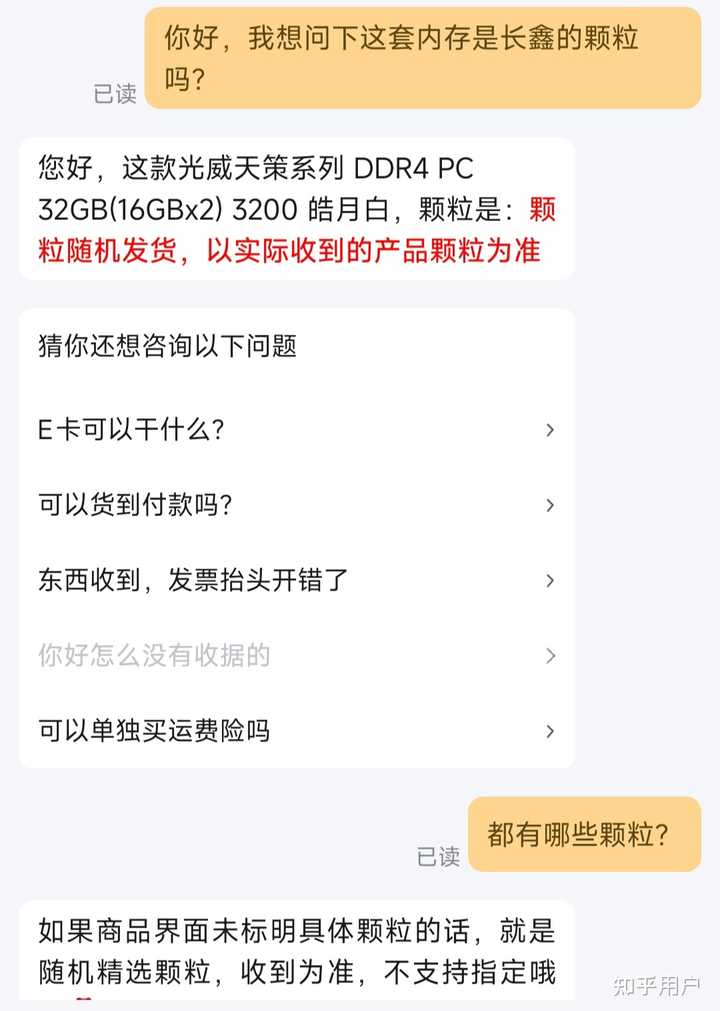The height and width of the screenshot is (1011, 720).
Task: Expand the grayed "你好怎么没有收据的" chevron
Action: (x=550, y=656)
